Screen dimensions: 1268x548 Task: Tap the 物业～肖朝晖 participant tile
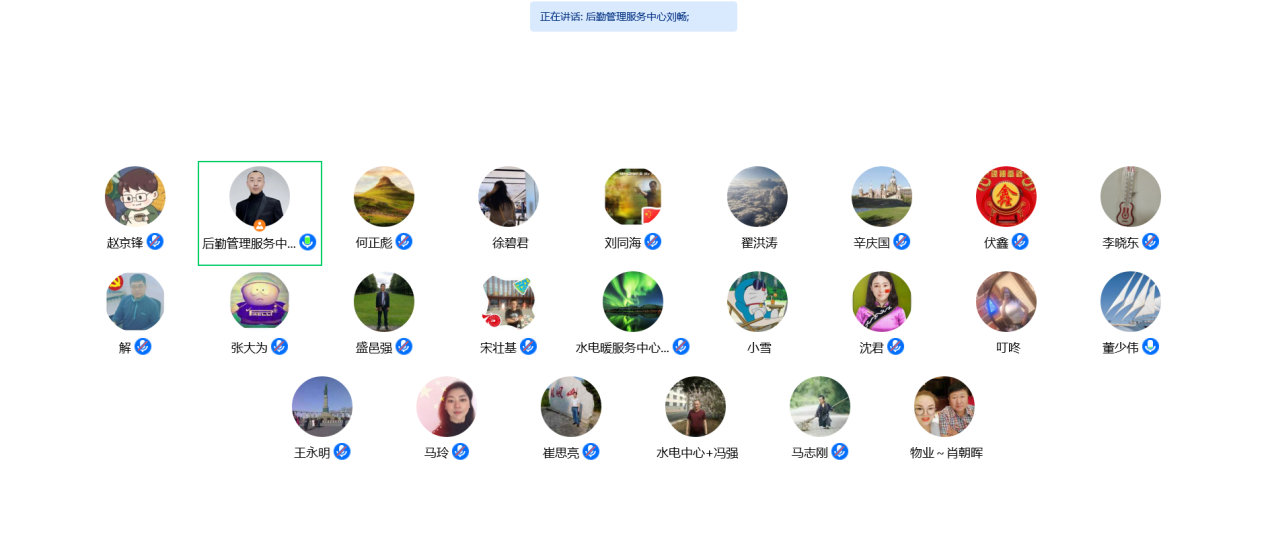[944, 407]
